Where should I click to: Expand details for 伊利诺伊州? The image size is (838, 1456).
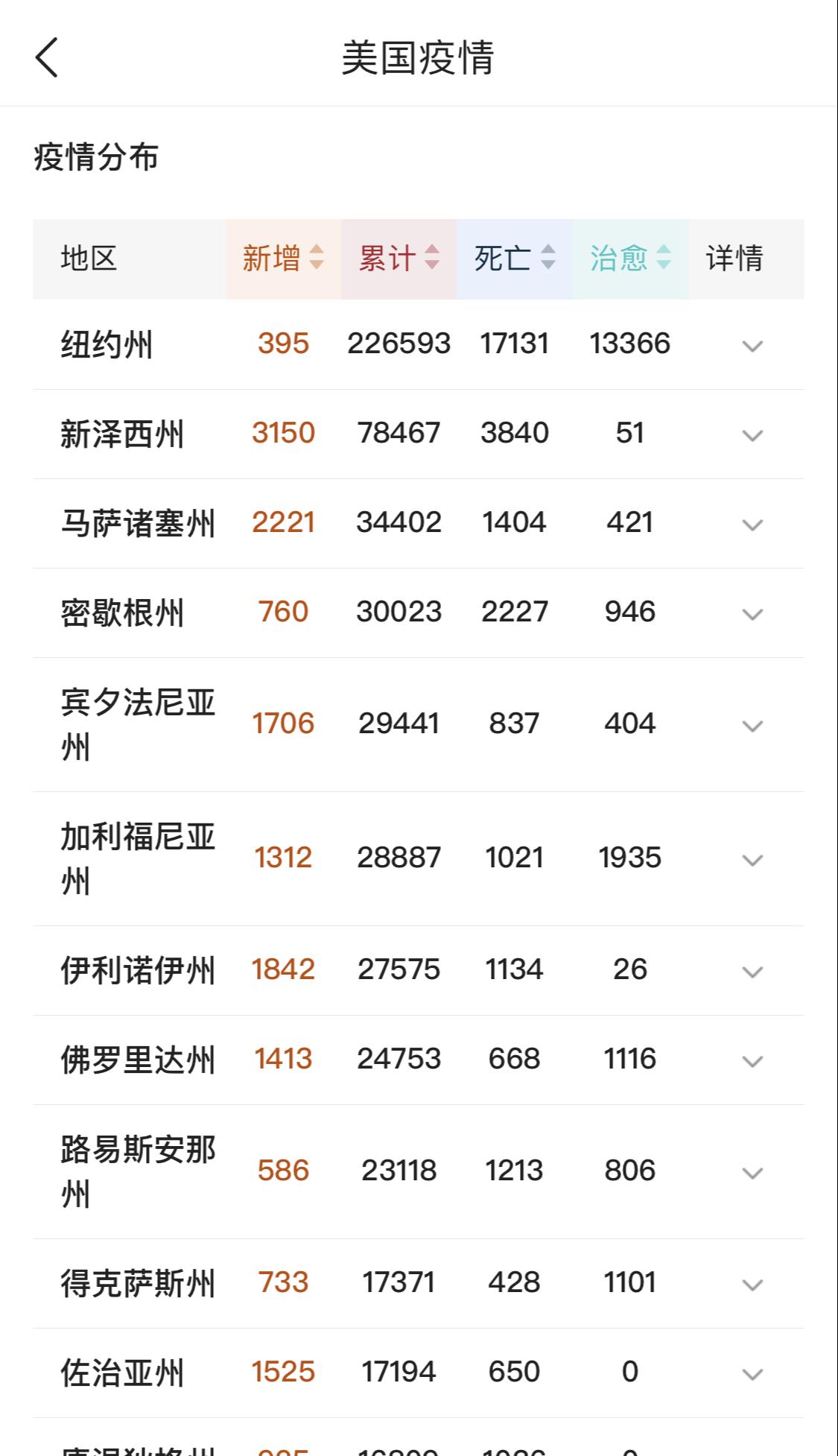pos(752,972)
